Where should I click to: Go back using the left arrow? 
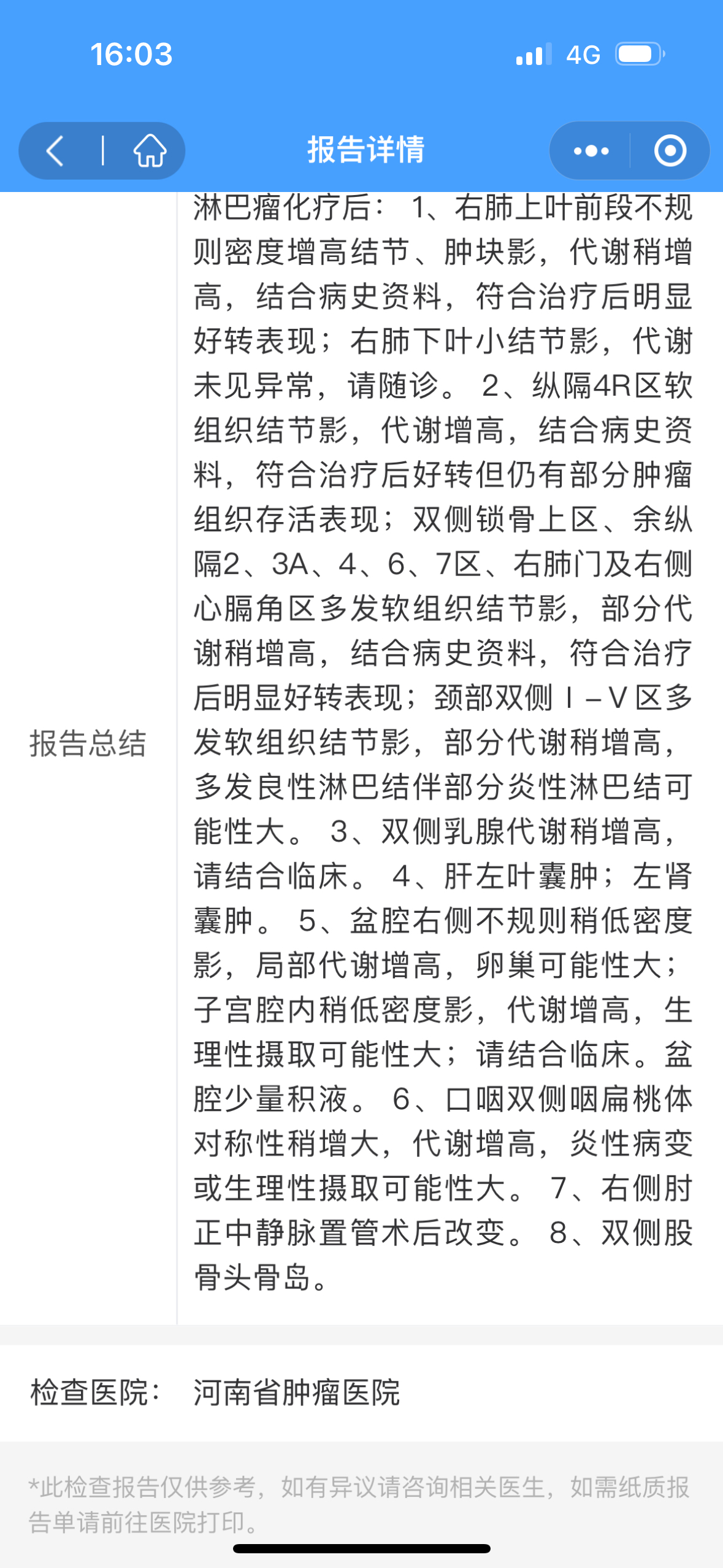click(x=56, y=151)
